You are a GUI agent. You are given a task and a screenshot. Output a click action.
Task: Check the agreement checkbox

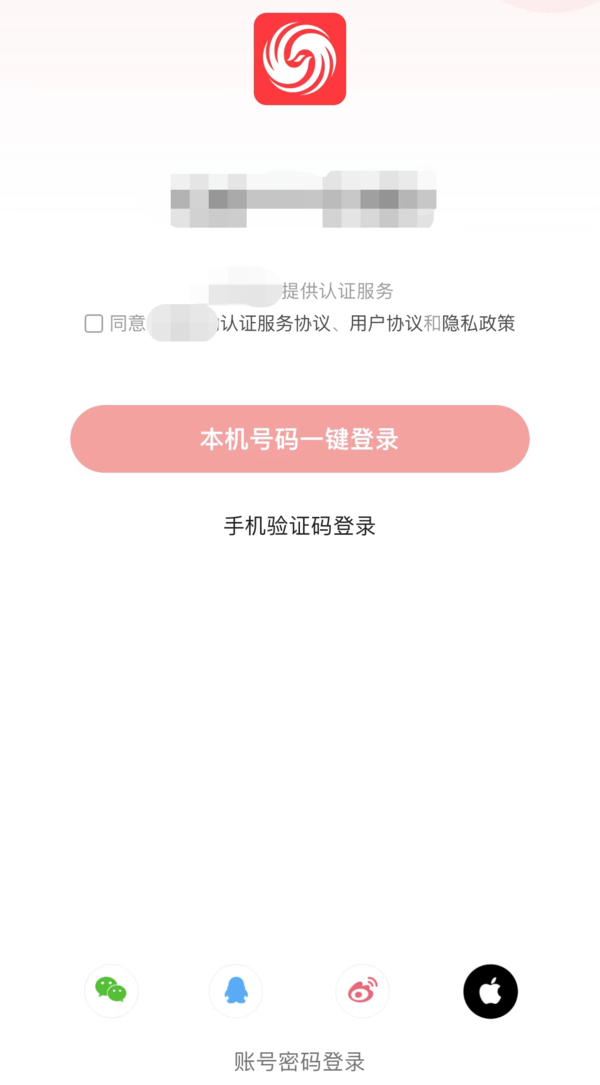pyautogui.click(x=94, y=324)
